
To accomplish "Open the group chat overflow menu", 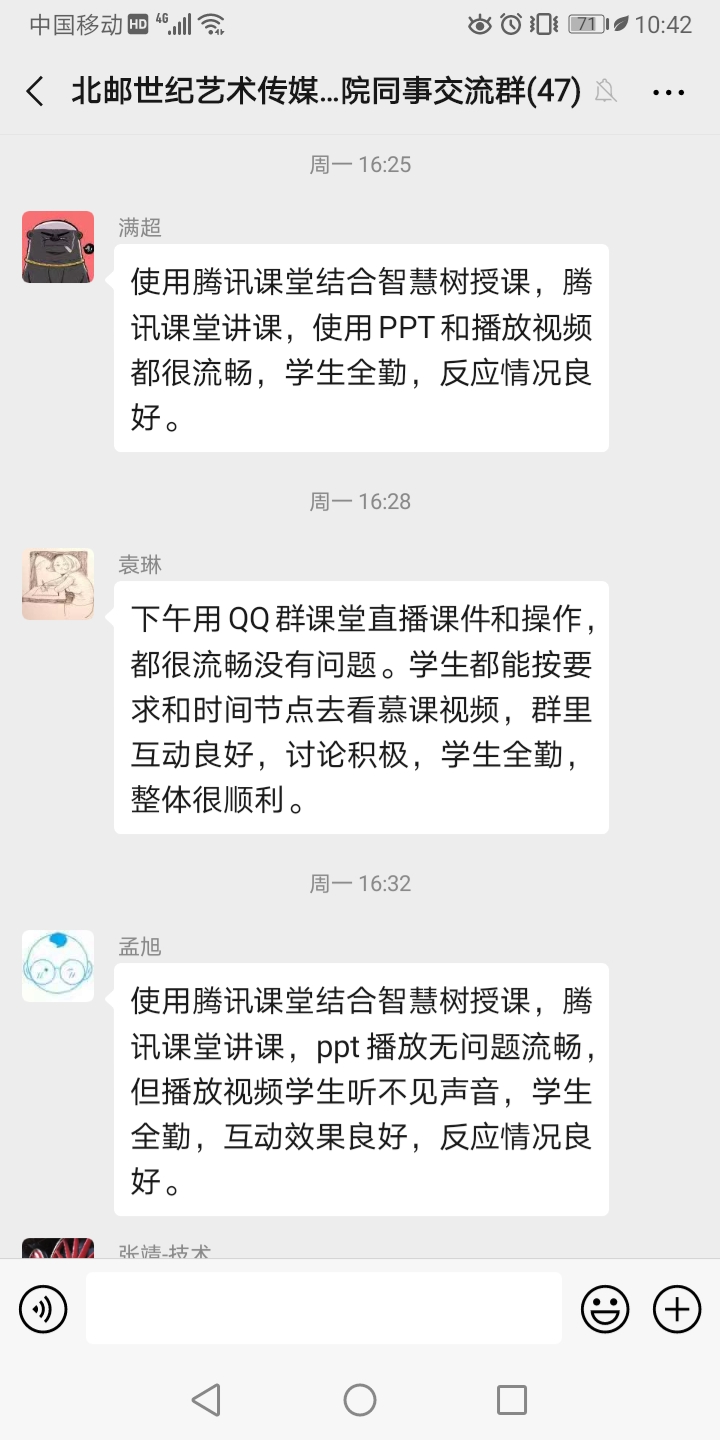I will (668, 92).
